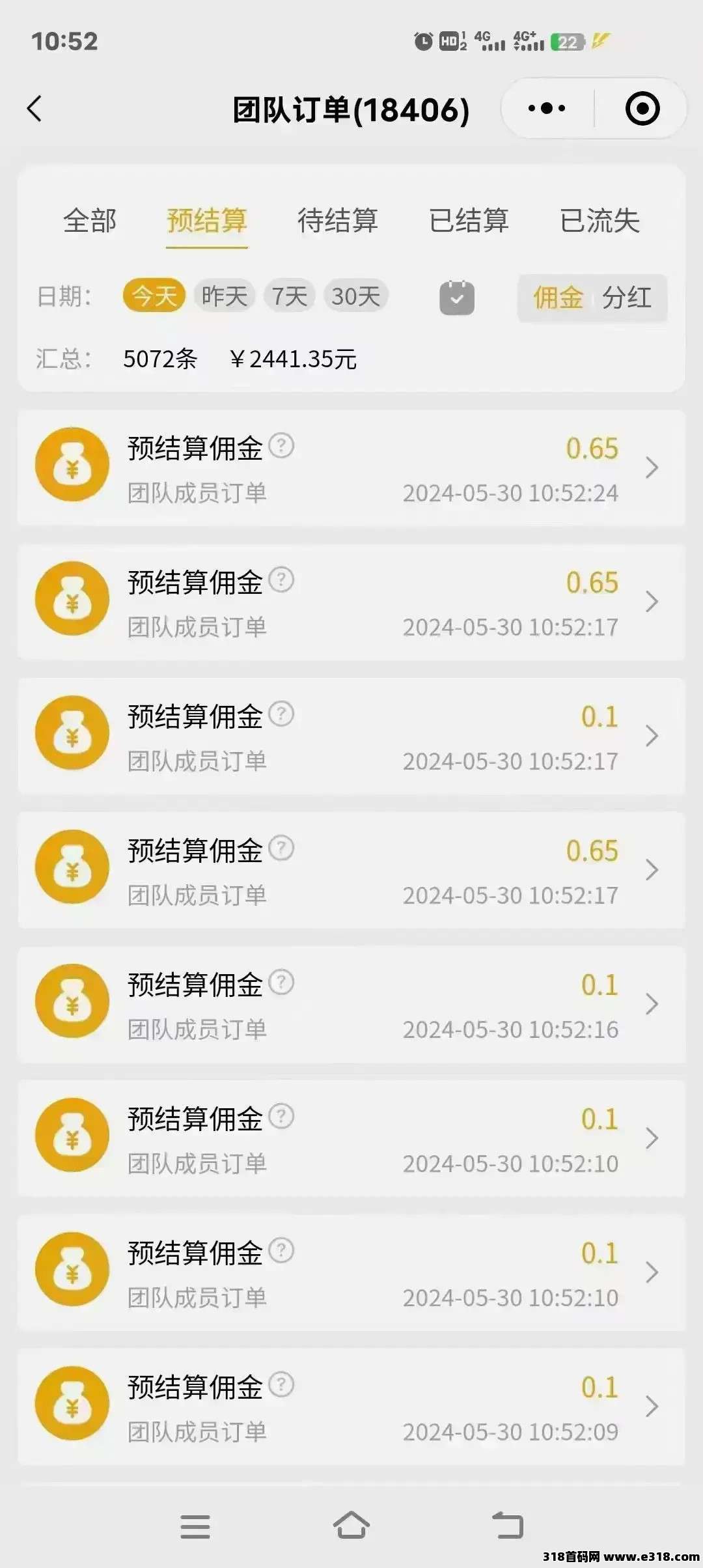
Task: Open the 0.1 order from 10:52:16
Action: (x=351, y=1005)
